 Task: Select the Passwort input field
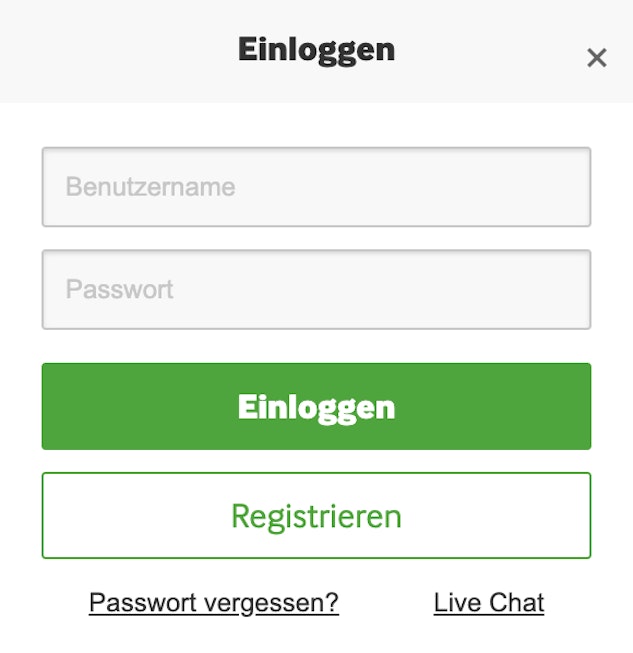pyautogui.click(x=316, y=290)
